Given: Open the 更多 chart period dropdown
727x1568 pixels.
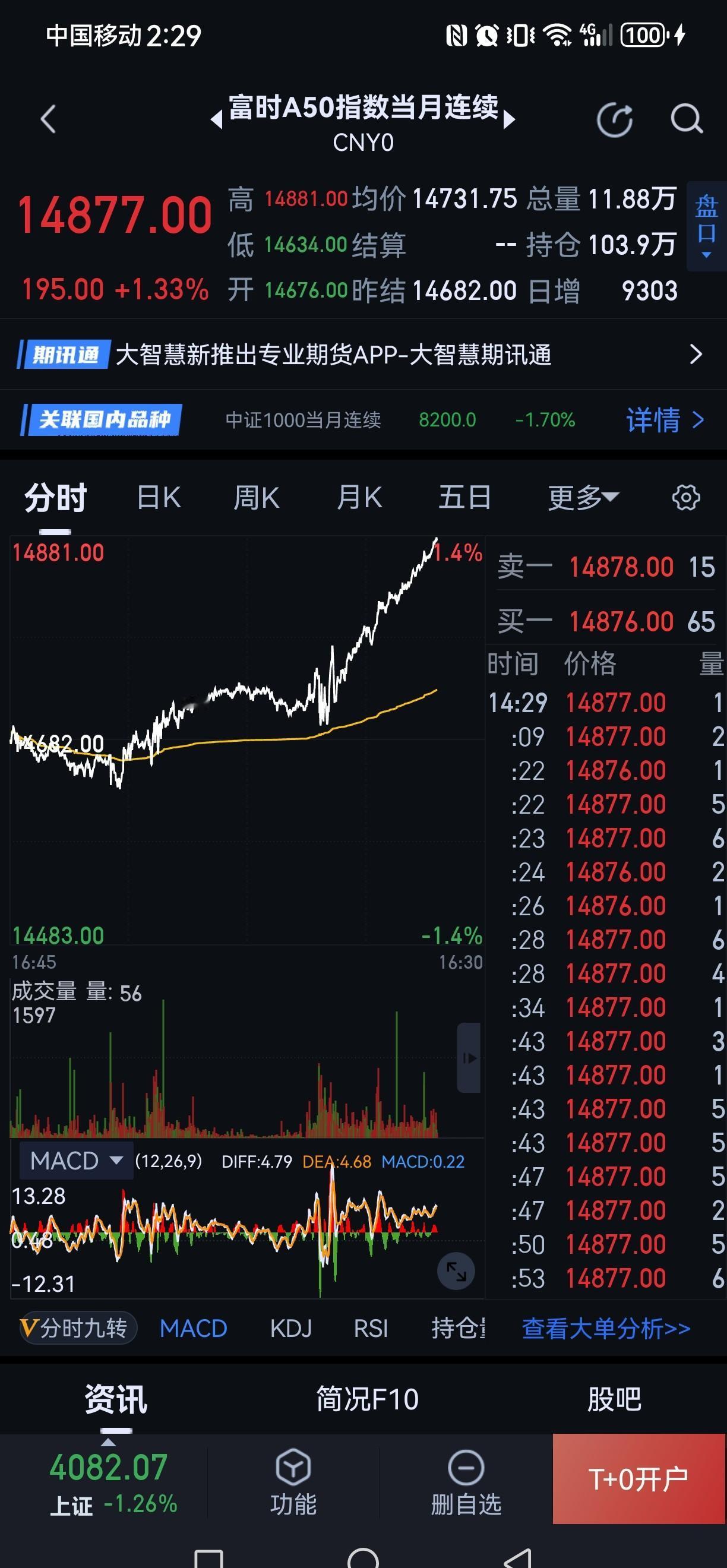Looking at the screenshot, I should coord(583,497).
